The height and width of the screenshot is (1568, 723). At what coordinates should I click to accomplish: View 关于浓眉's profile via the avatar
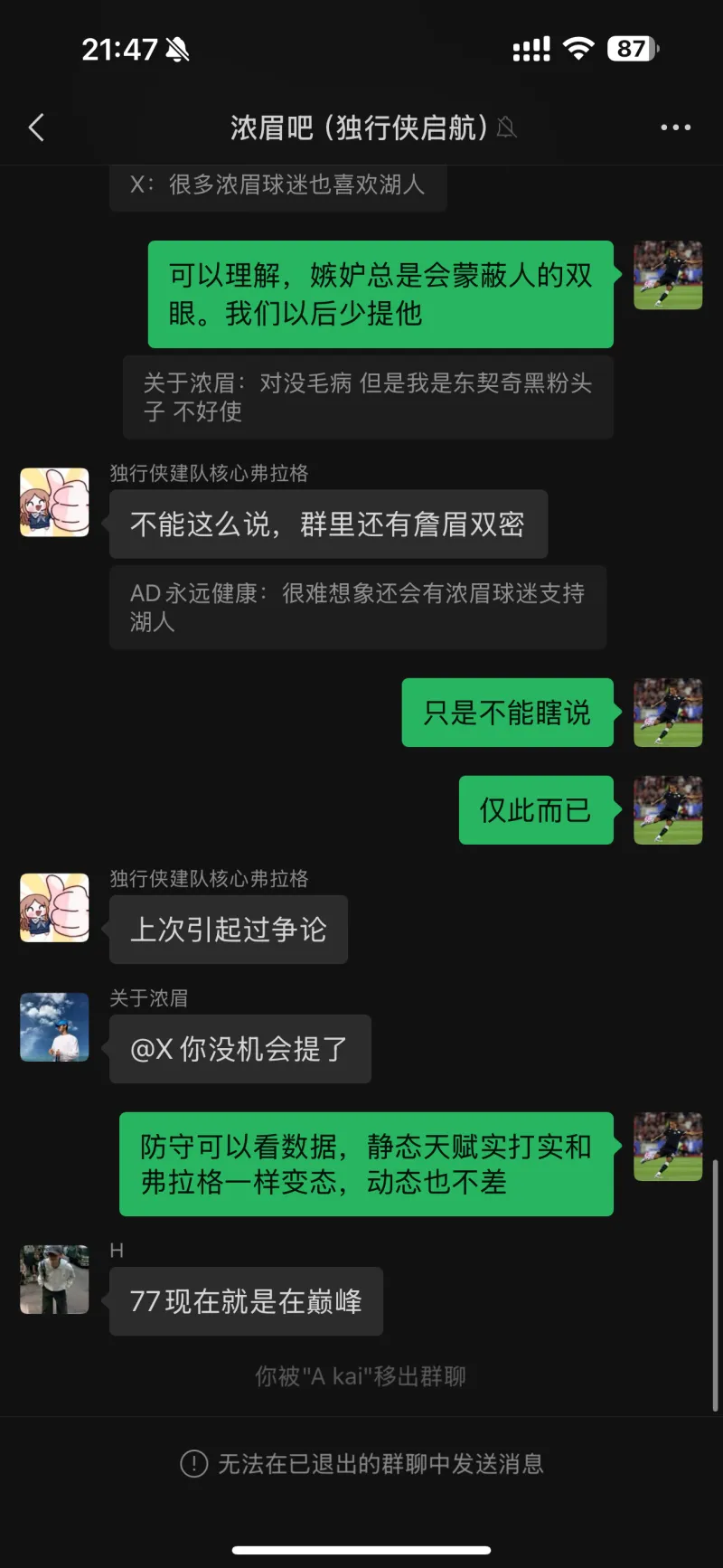coord(54,1026)
